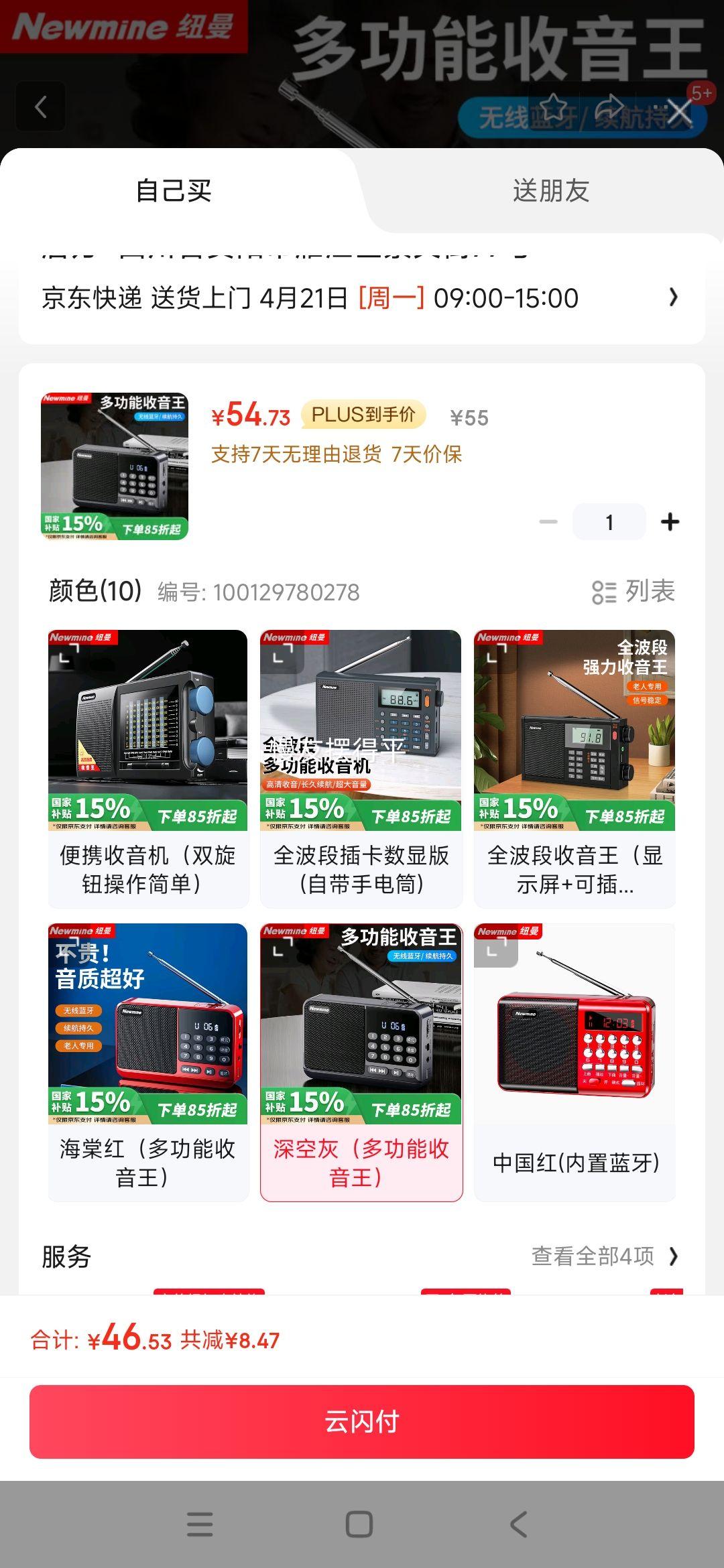Select 深空灰（多功能收音王）color
Image resolution: width=724 pixels, height=1568 pixels.
point(361,1062)
